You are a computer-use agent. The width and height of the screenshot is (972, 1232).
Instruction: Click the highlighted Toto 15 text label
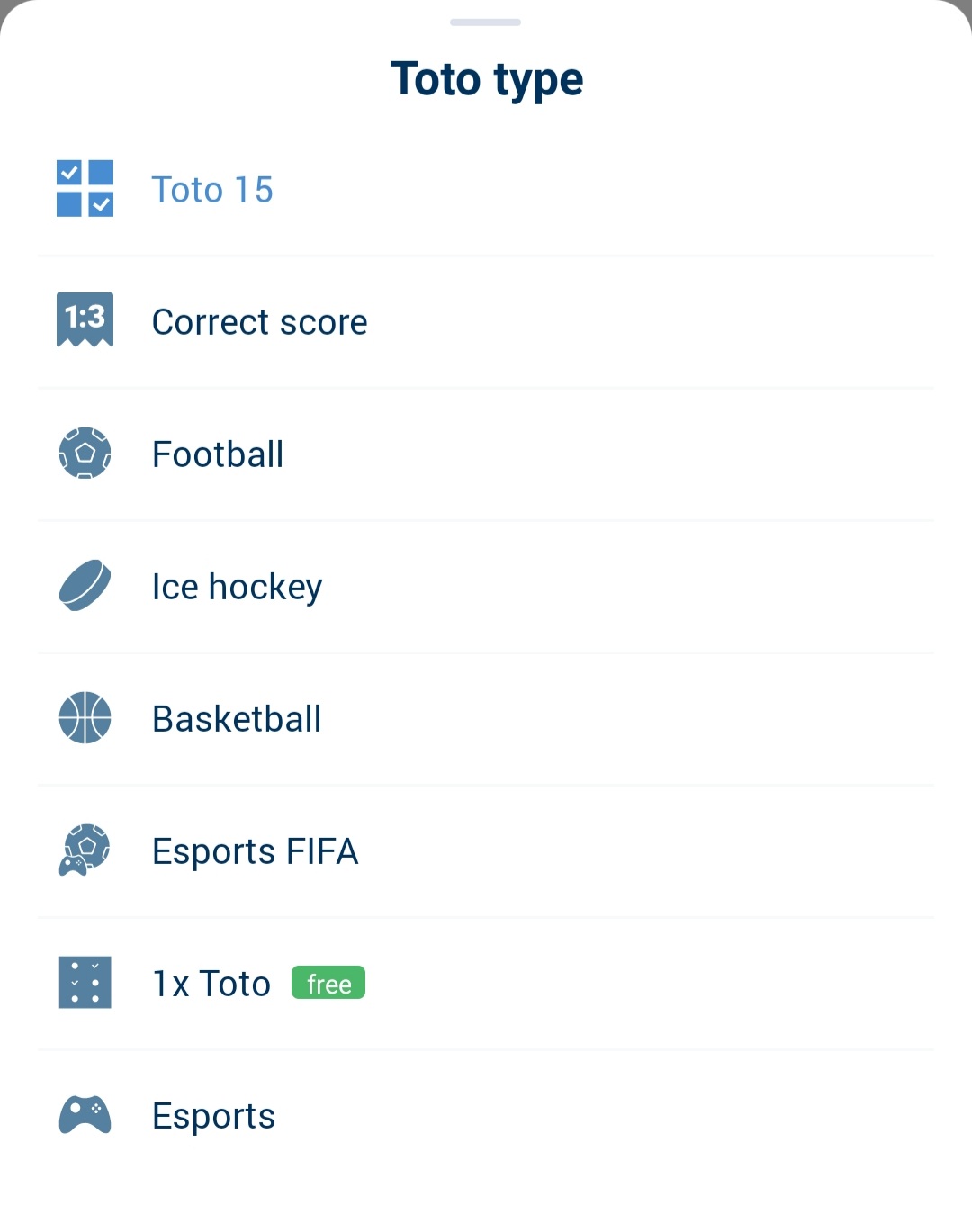pyautogui.click(x=212, y=189)
